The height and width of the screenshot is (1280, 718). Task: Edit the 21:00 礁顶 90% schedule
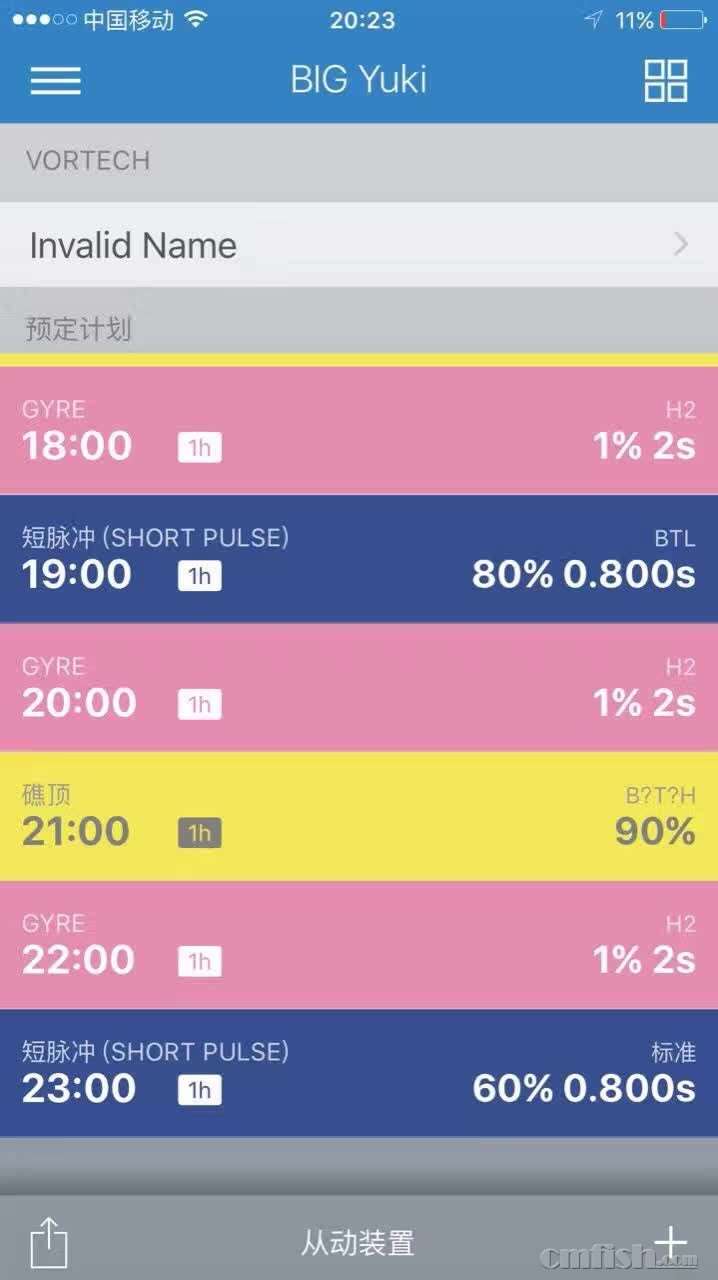point(359,815)
